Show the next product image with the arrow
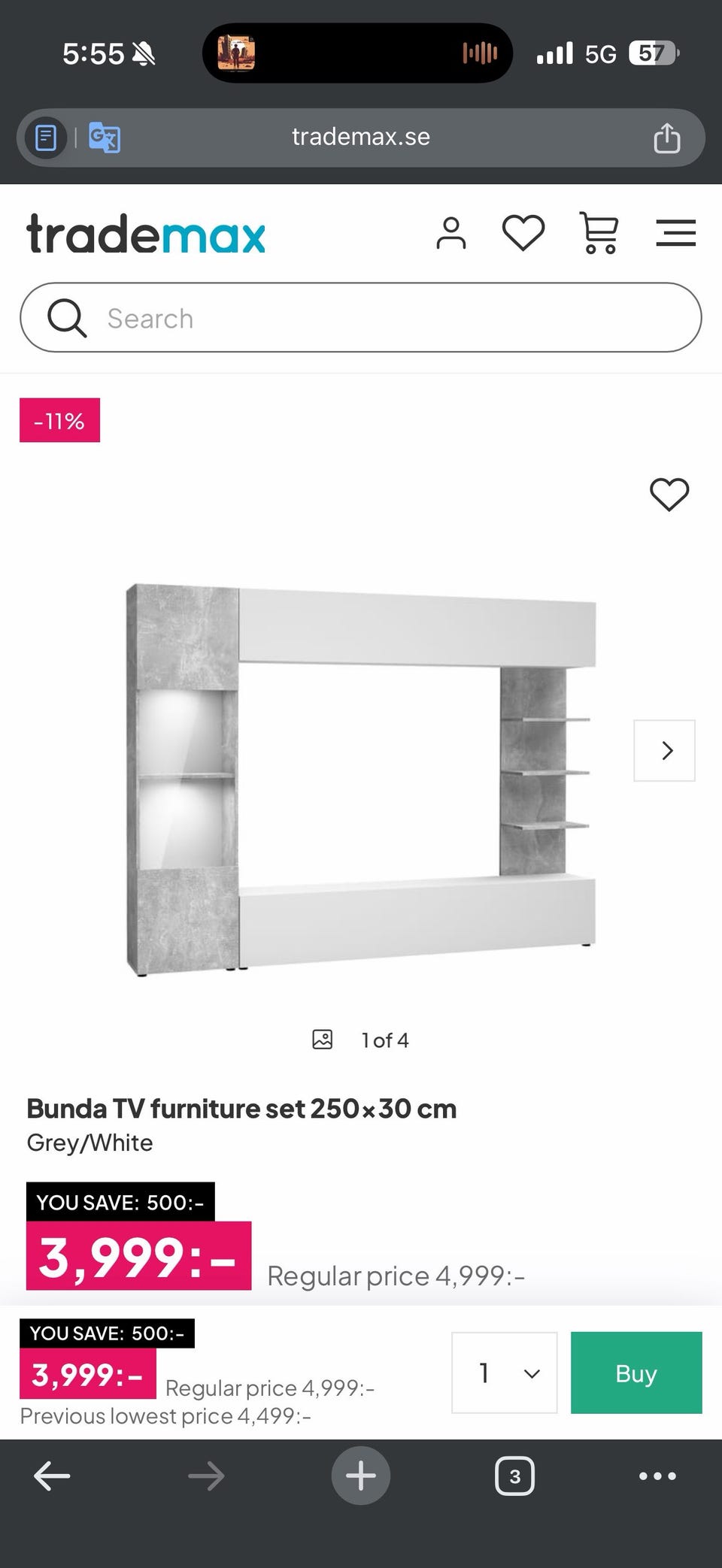Viewport: 722px width, 1568px height. (664, 751)
